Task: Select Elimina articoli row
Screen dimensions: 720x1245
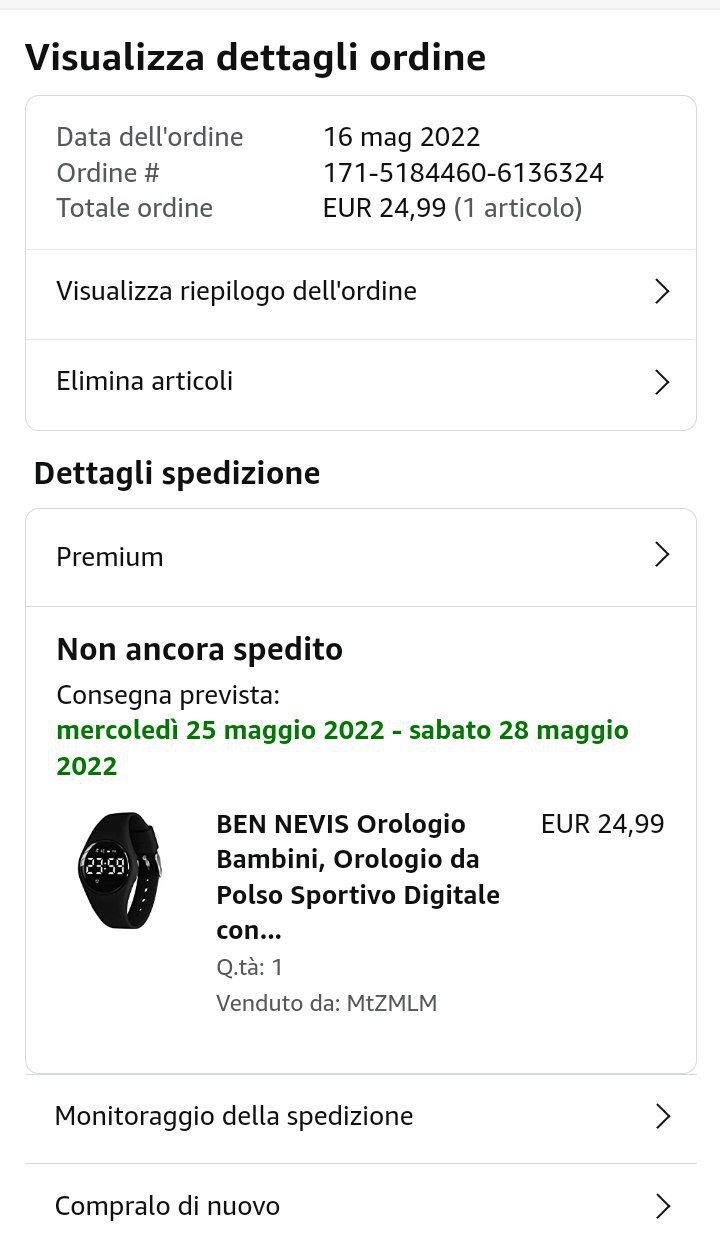Action: 360,382
